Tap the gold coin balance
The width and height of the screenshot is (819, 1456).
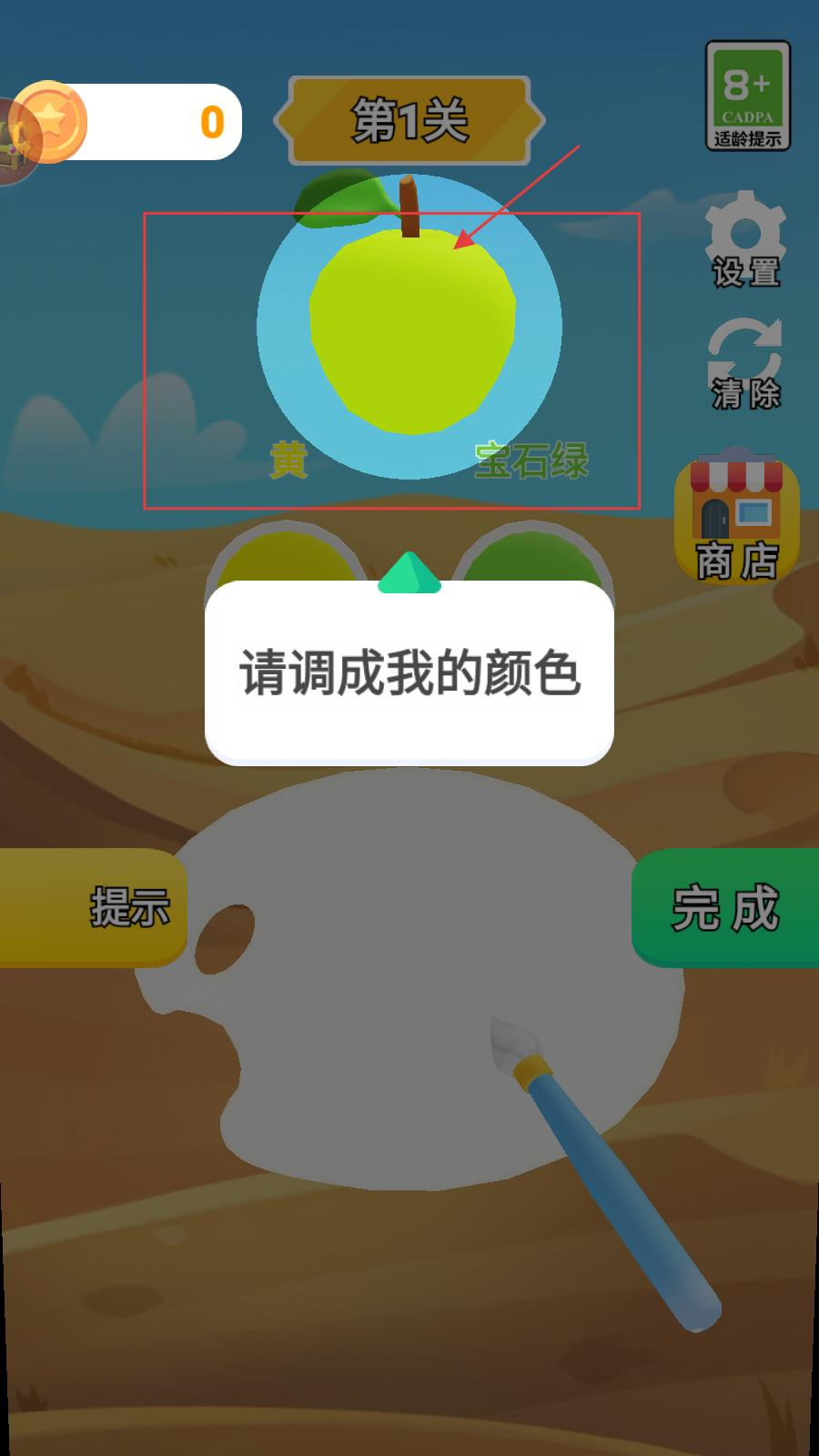coord(136,122)
